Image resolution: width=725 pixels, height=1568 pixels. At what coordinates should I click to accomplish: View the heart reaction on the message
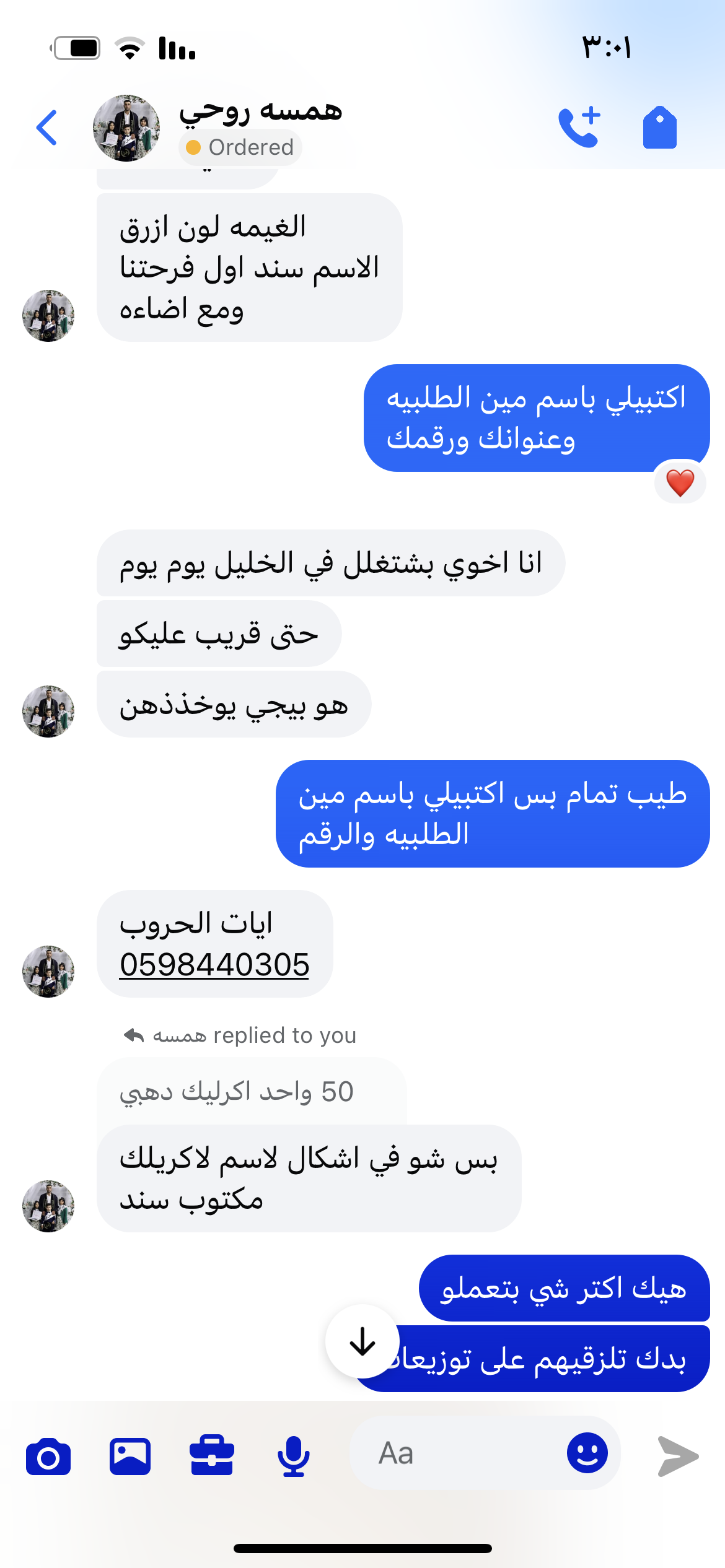click(x=680, y=482)
